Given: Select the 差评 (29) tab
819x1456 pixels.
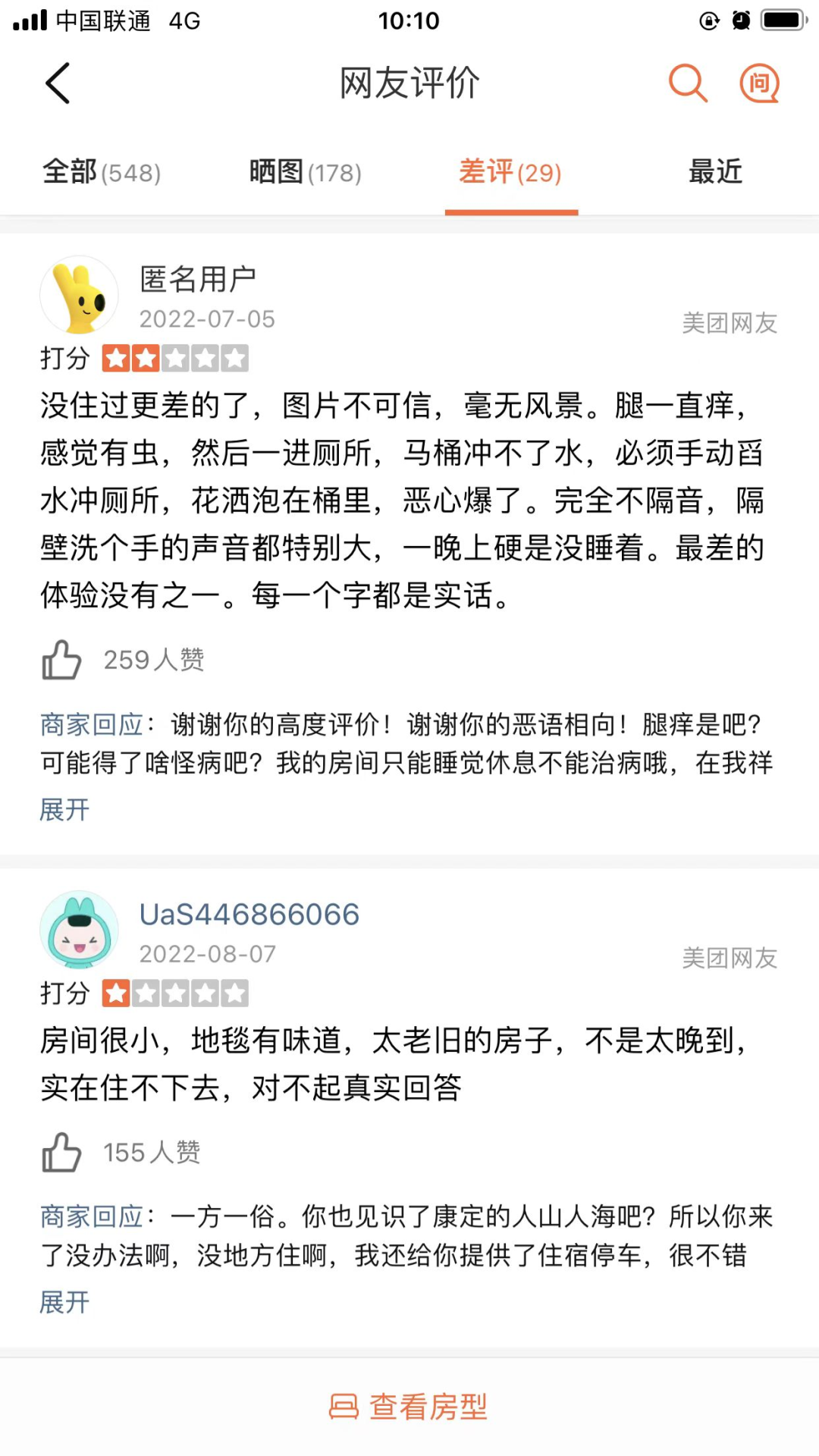Looking at the screenshot, I should [510, 172].
